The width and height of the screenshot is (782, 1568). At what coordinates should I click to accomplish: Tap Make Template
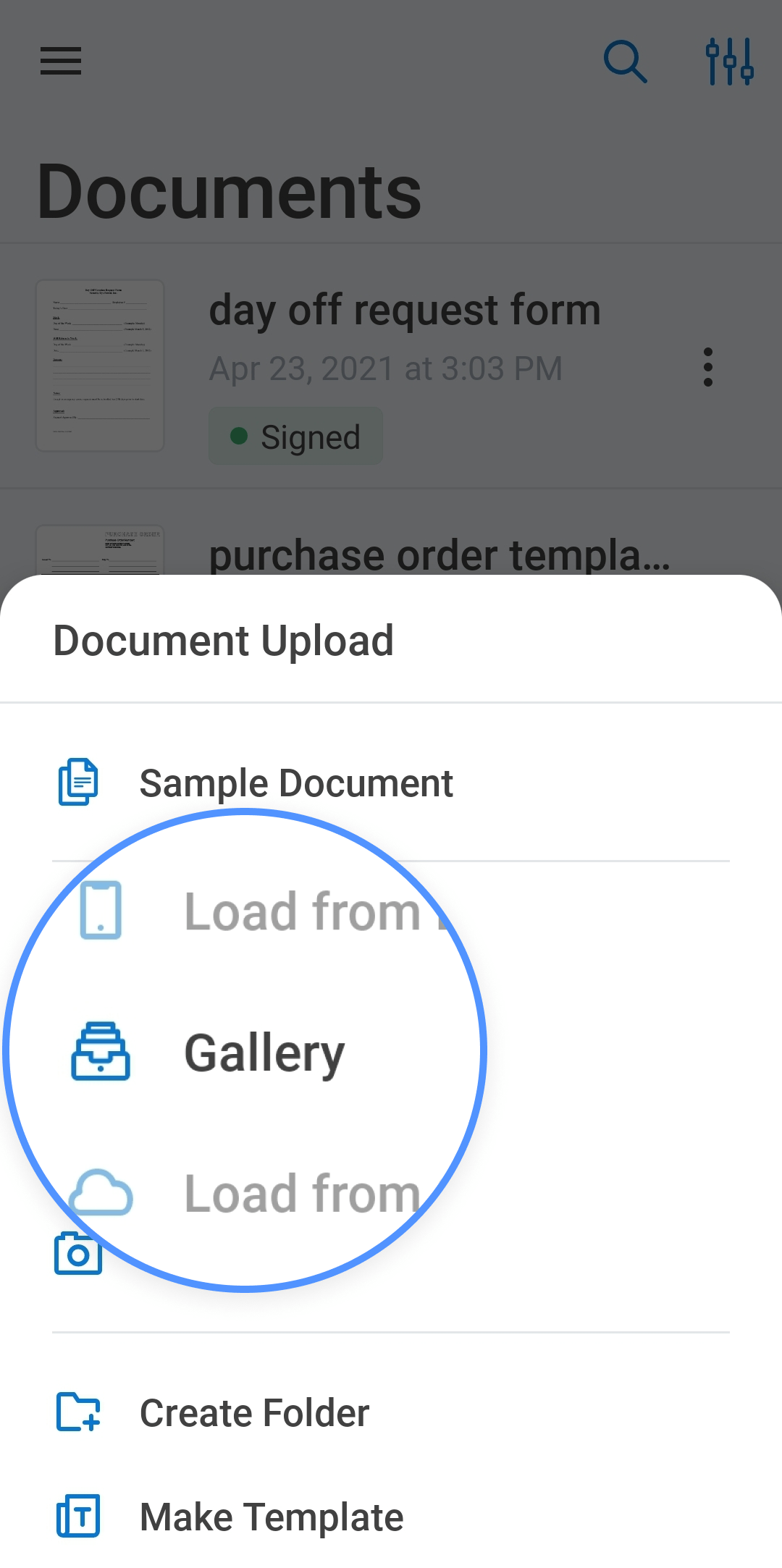coord(271,1516)
